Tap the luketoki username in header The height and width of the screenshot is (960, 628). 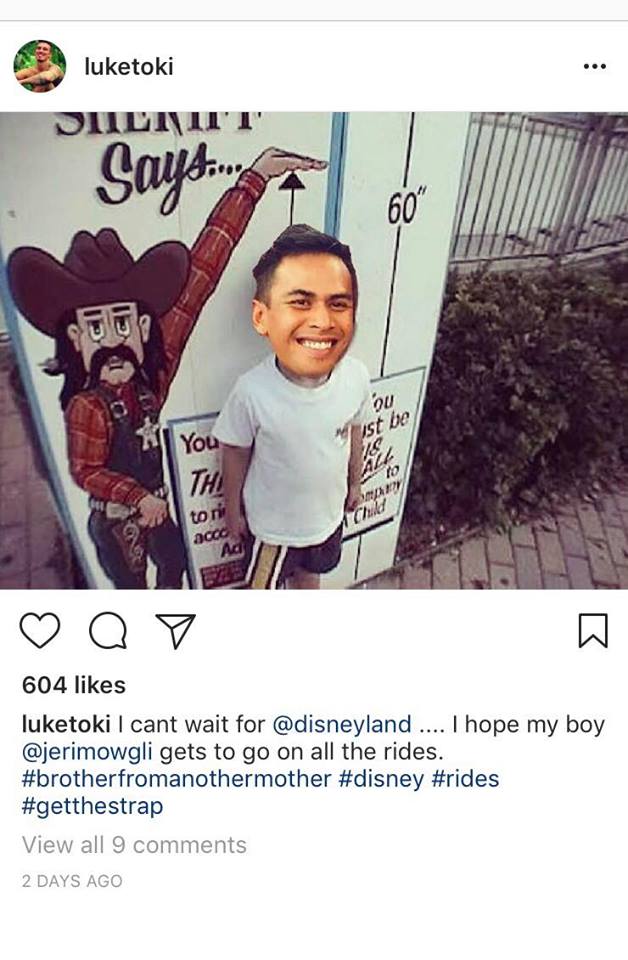[x=129, y=67]
